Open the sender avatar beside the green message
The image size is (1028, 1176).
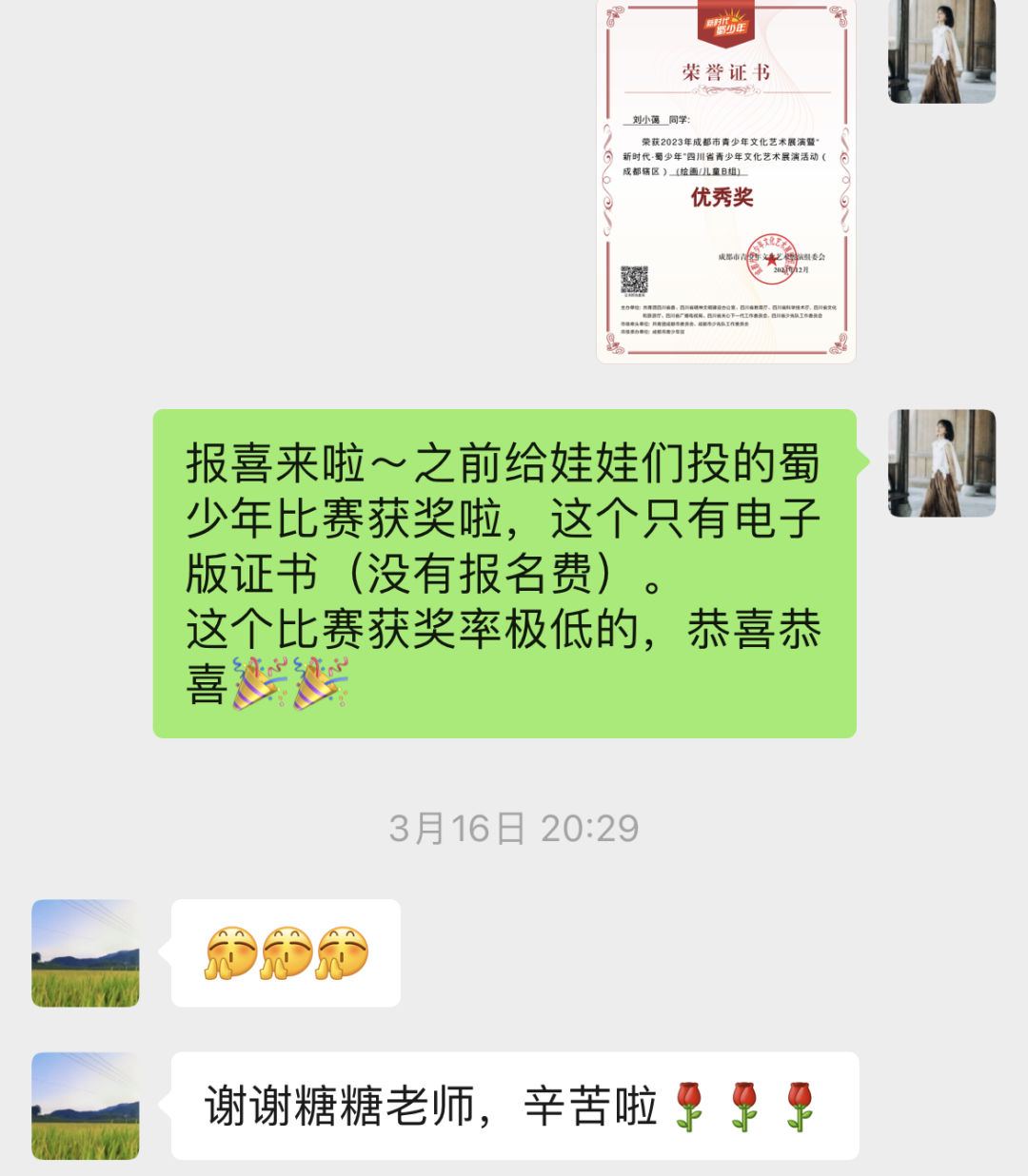(941, 463)
